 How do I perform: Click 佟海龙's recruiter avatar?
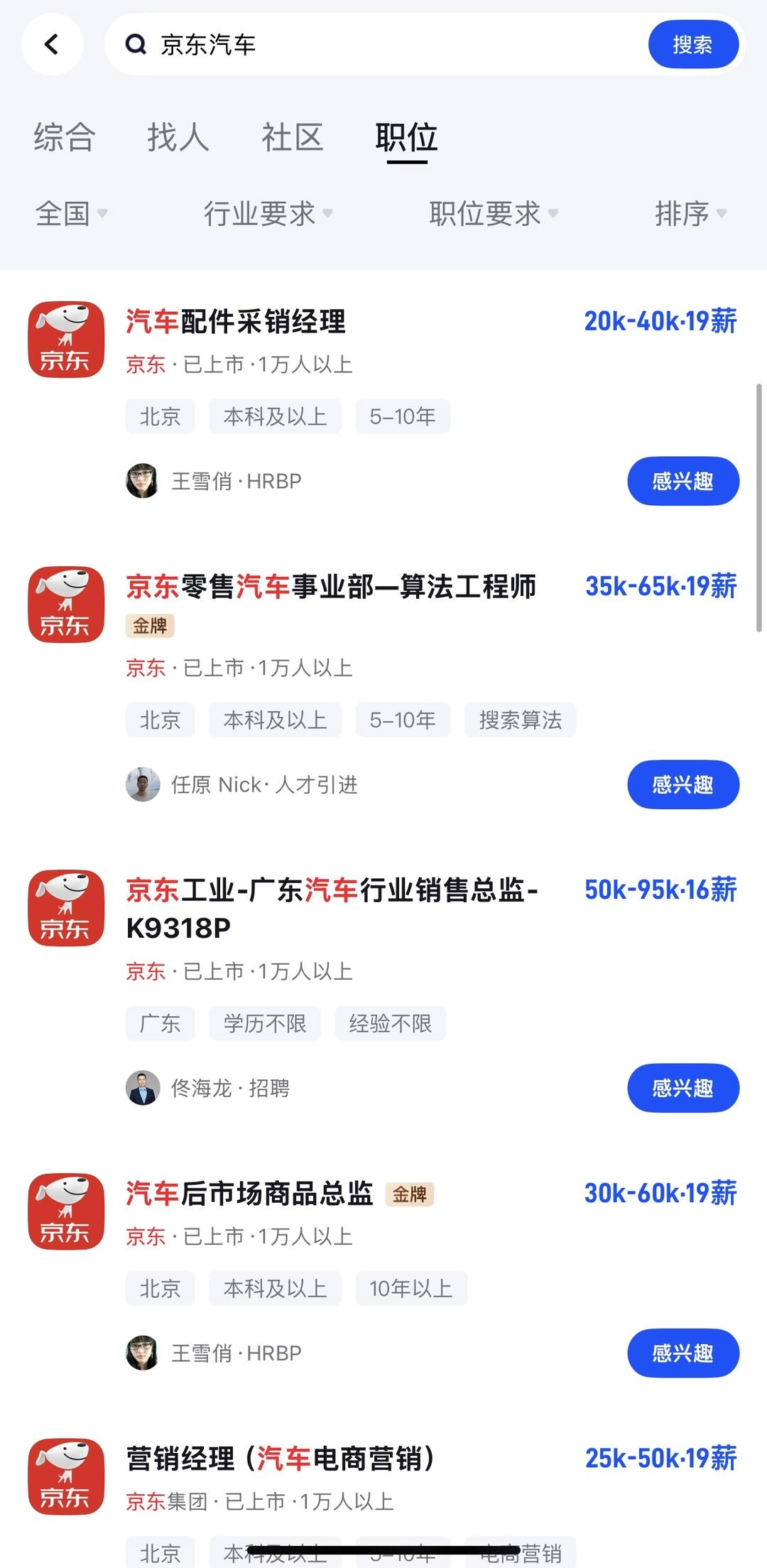pos(143,1088)
